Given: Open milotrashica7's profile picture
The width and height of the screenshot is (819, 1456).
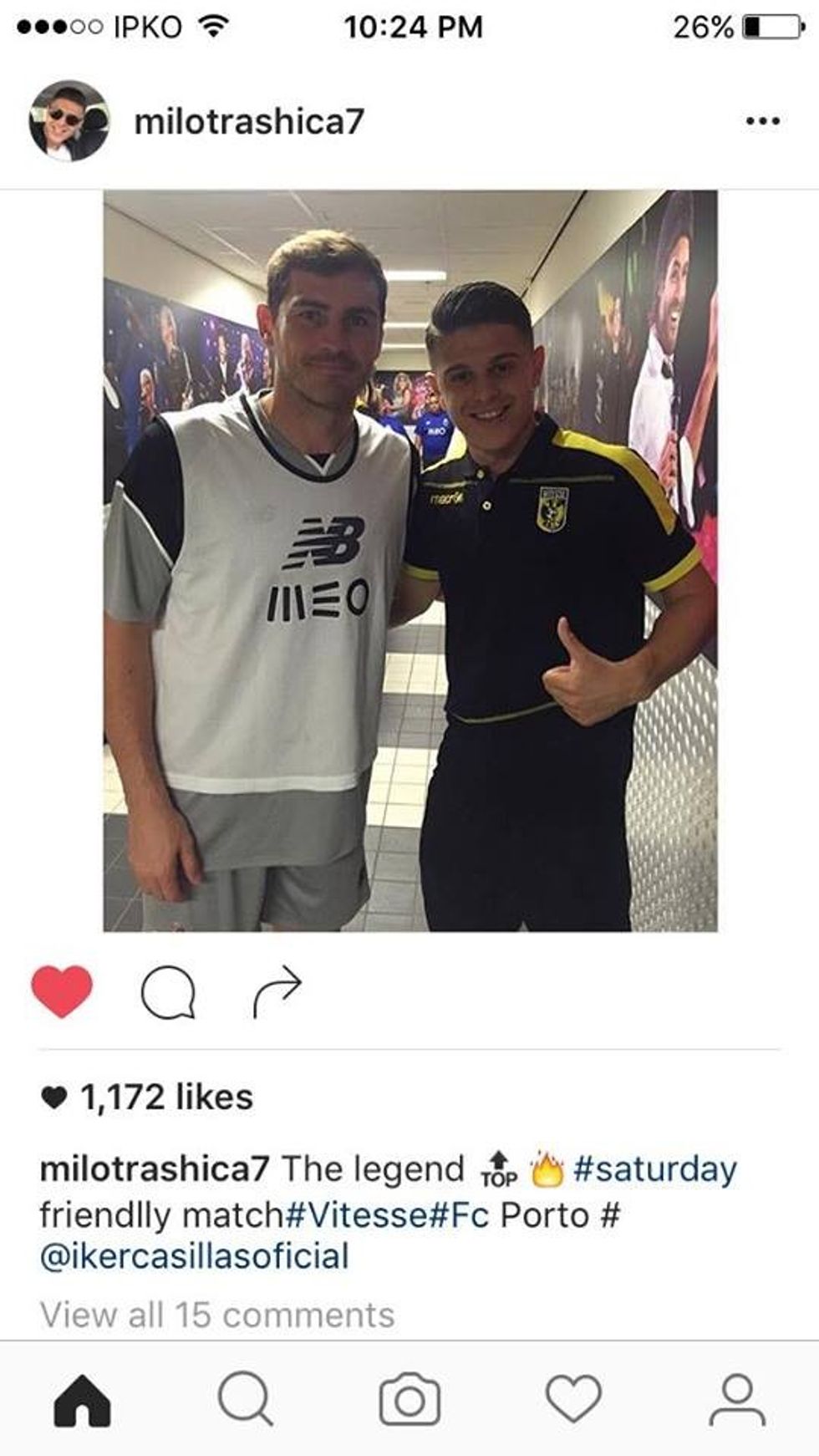Looking at the screenshot, I should point(69,121).
